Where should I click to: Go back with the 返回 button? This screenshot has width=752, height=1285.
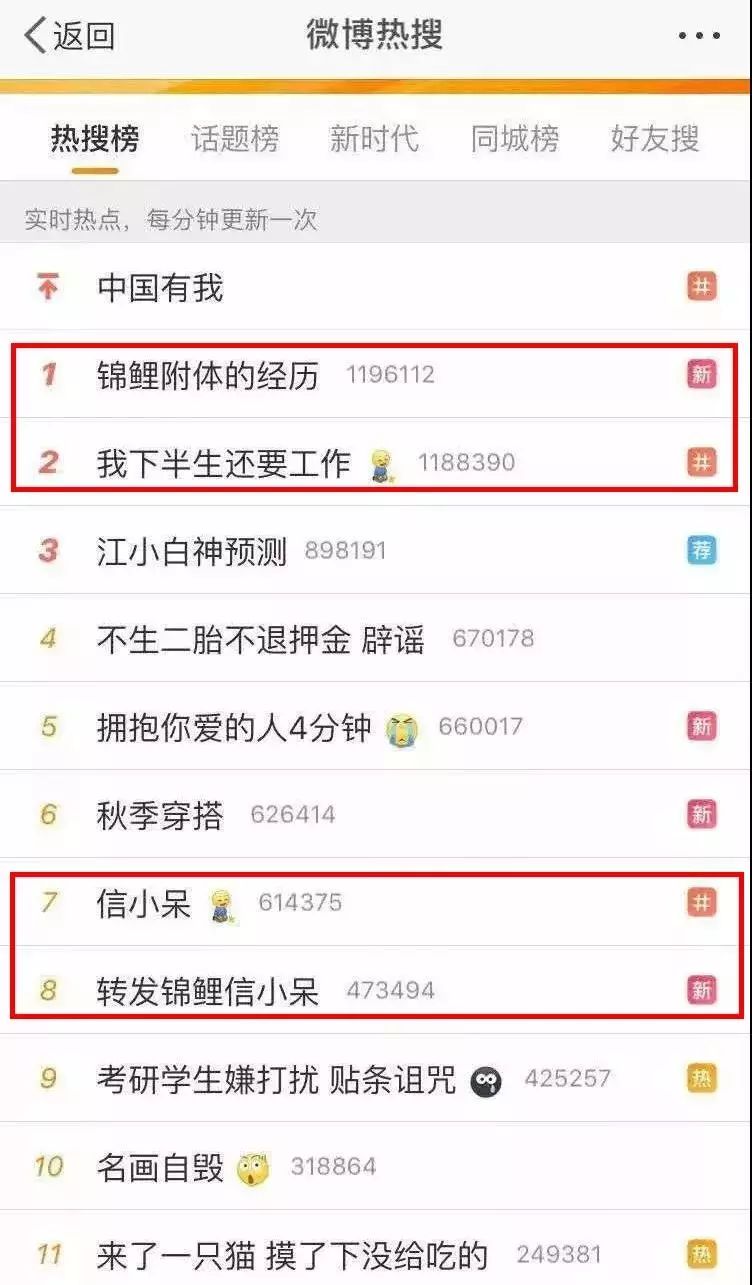(68, 36)
